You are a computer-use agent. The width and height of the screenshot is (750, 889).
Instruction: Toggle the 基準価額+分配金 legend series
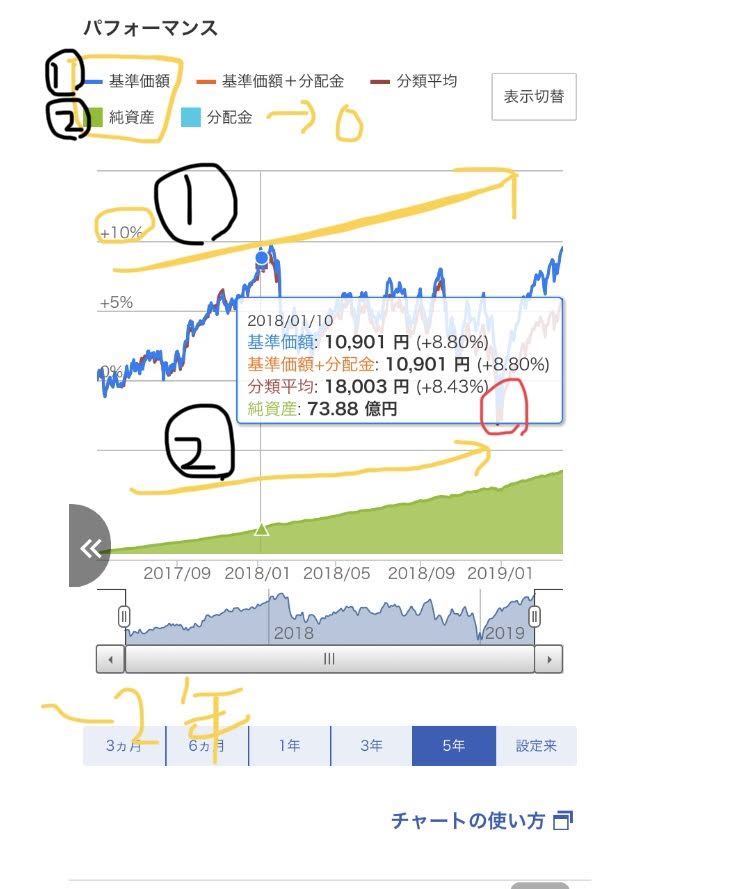tap(275, 80)
